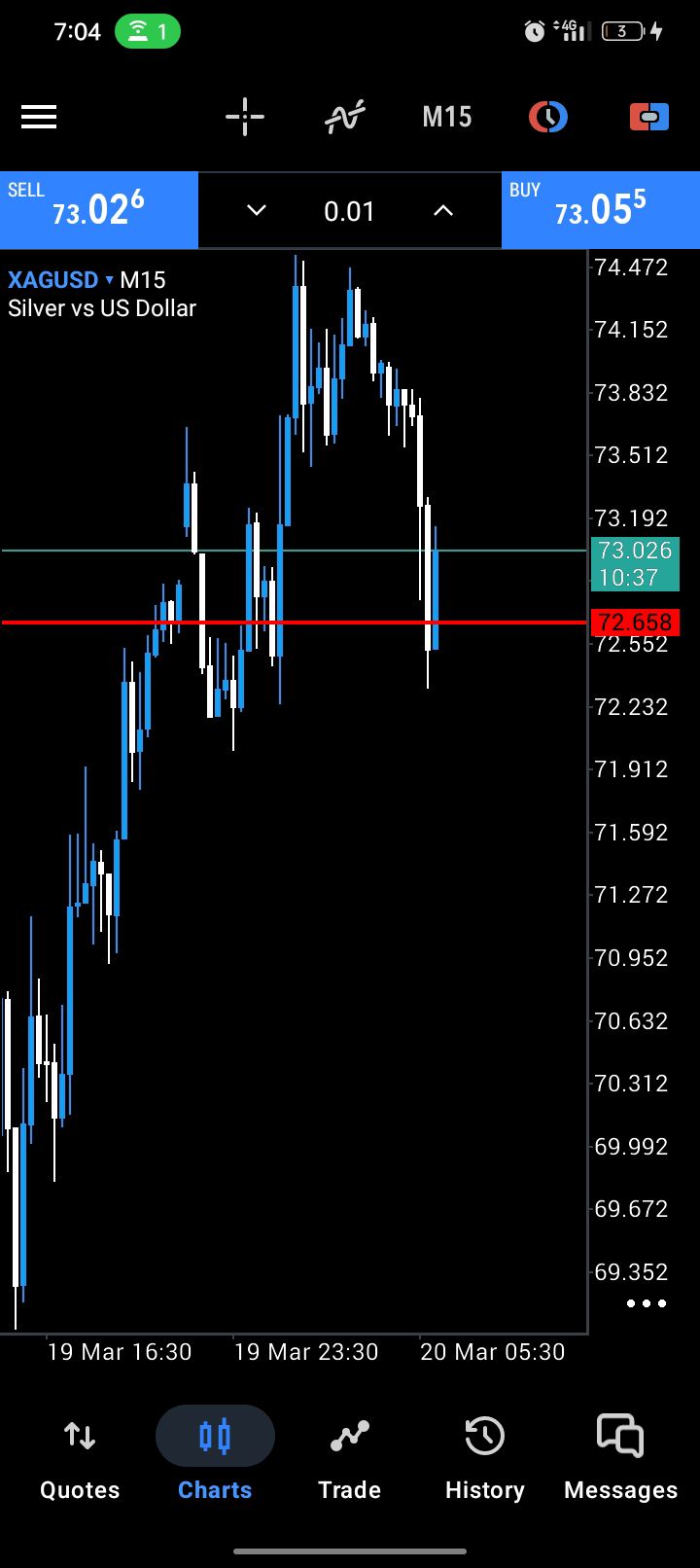Open the Messages tab
Screen dimensions: 700x1568
tap(620, 1456)
